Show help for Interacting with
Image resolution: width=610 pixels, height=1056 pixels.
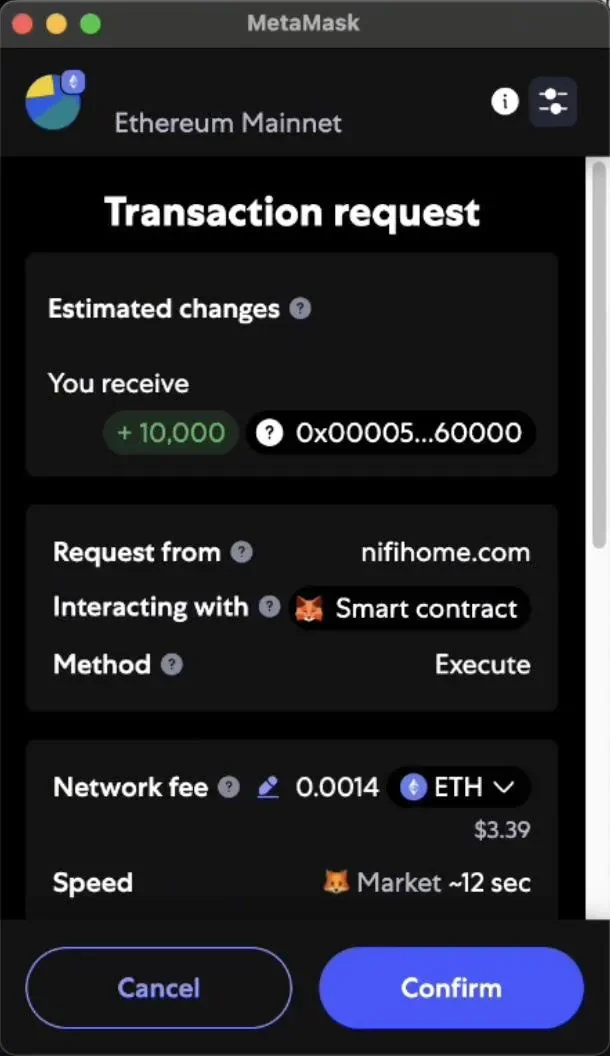tap(269, 607)
